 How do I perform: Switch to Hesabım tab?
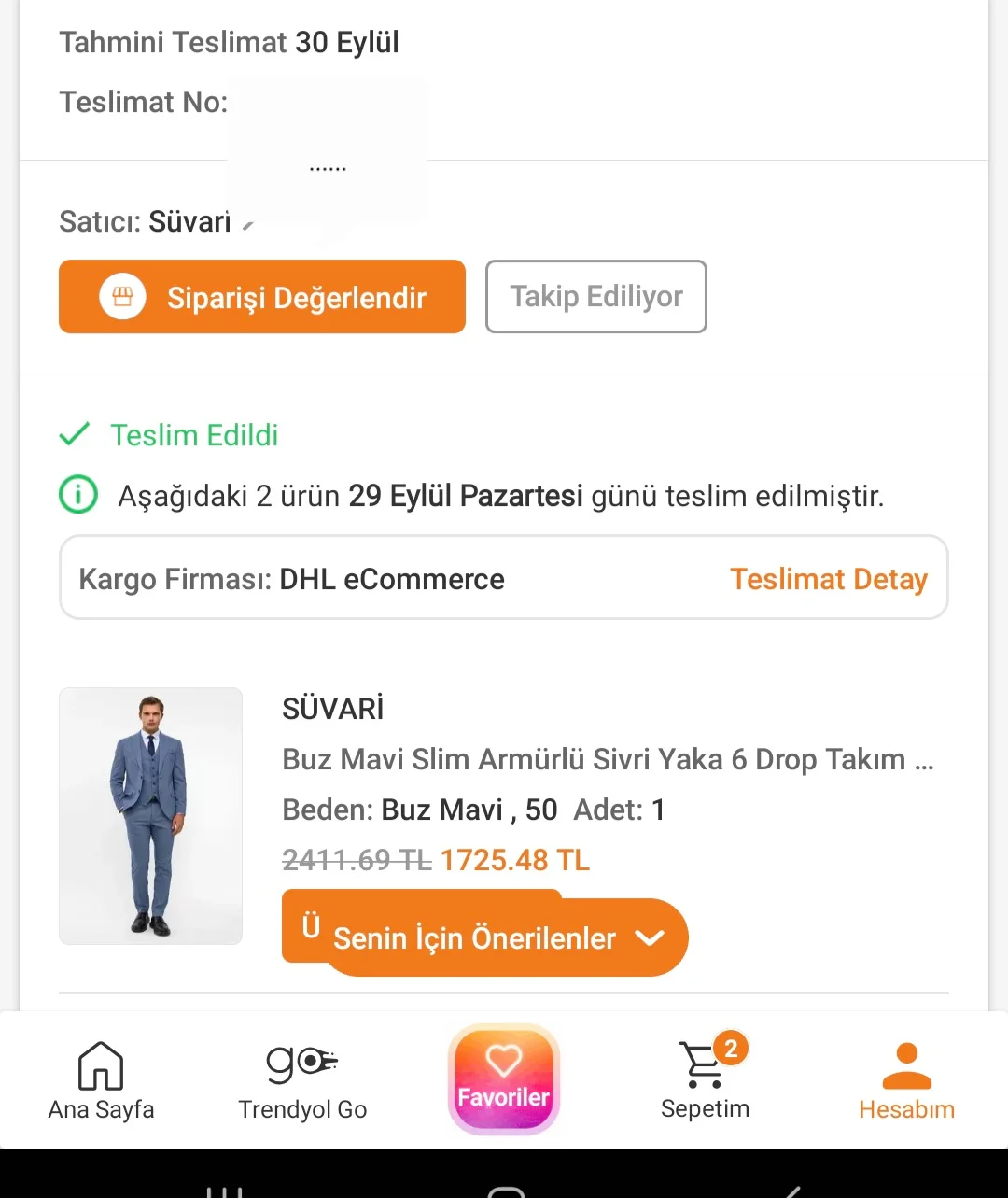point(906,1081)
